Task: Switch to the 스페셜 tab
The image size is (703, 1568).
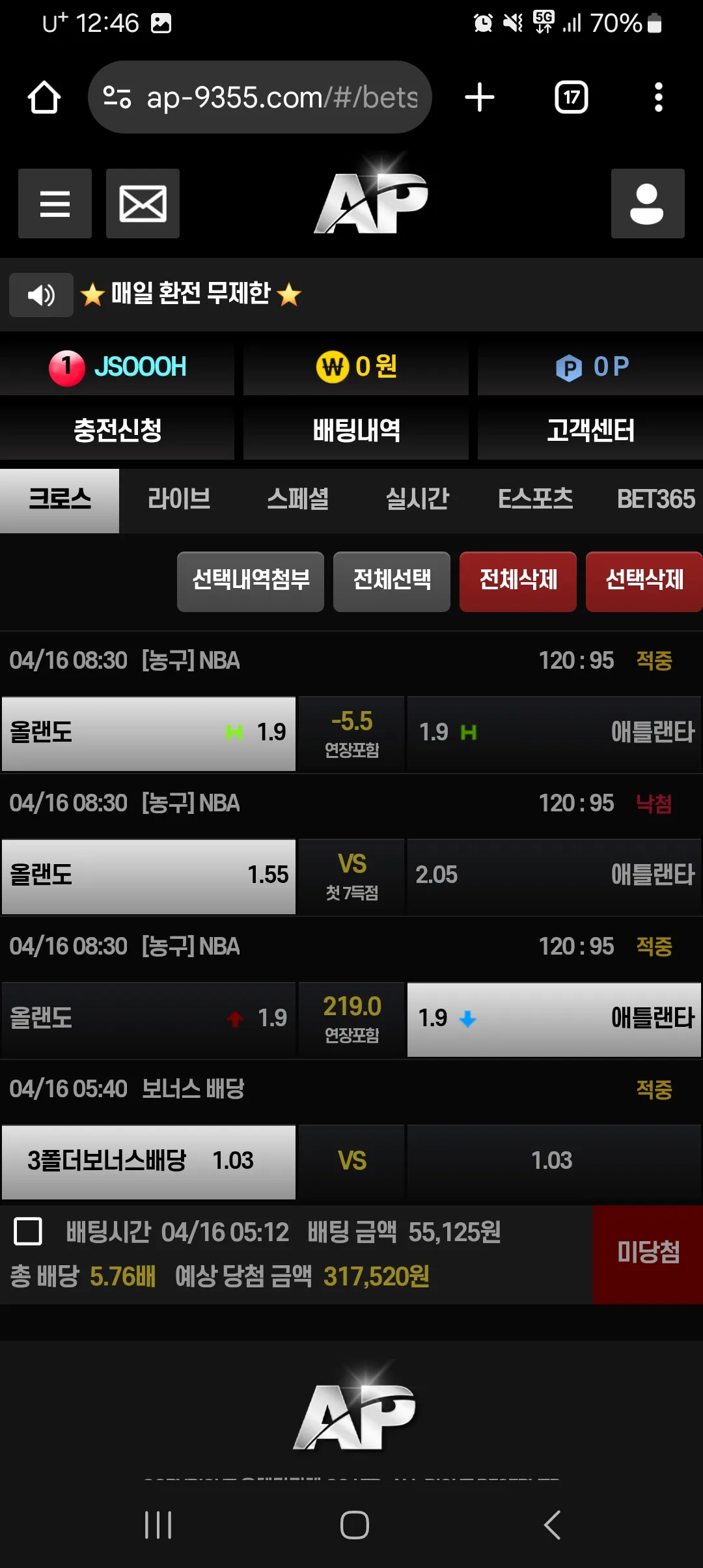Action: click(x=298, y=499)
